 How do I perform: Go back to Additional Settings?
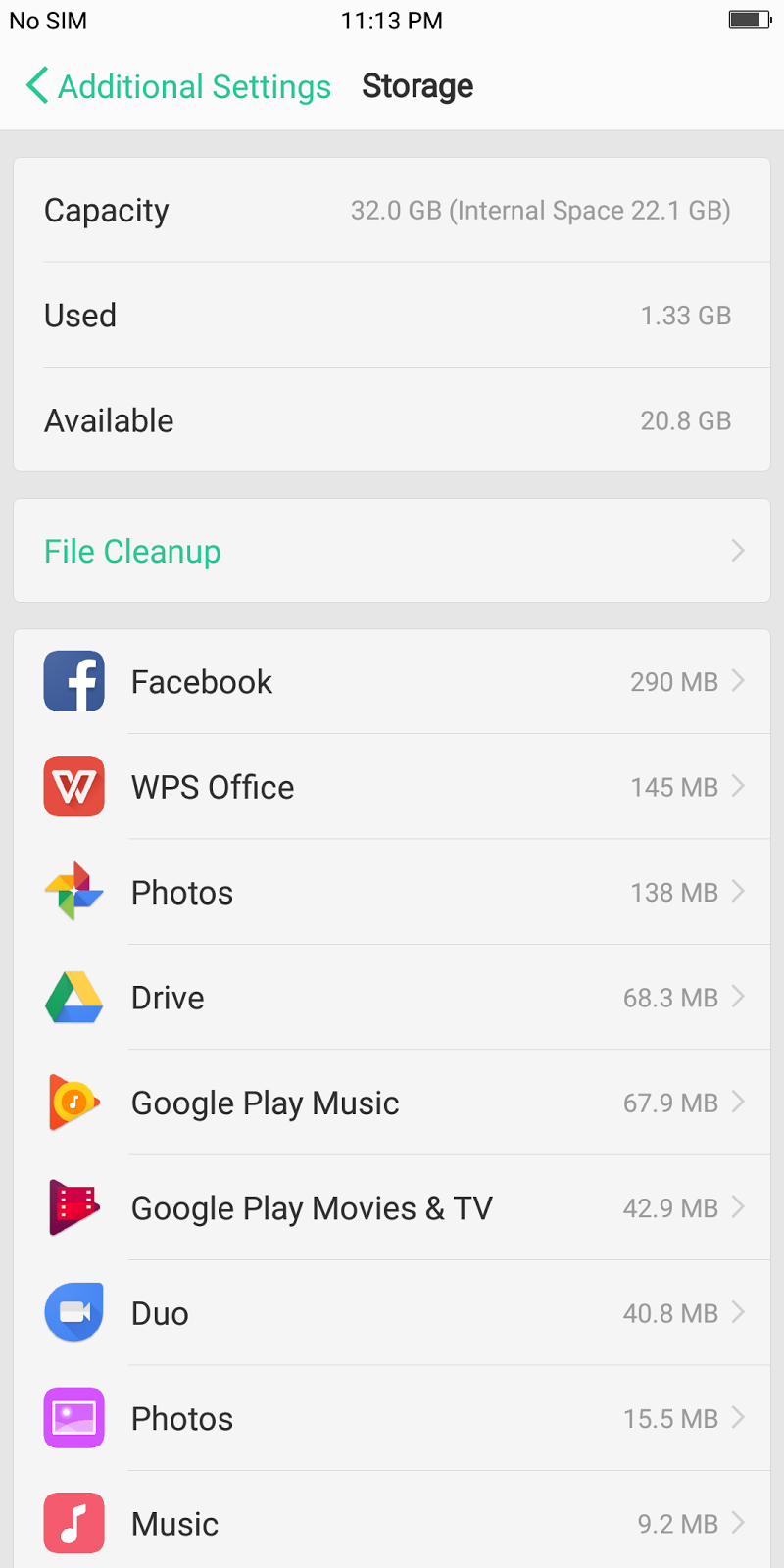(x=178, y=86)
